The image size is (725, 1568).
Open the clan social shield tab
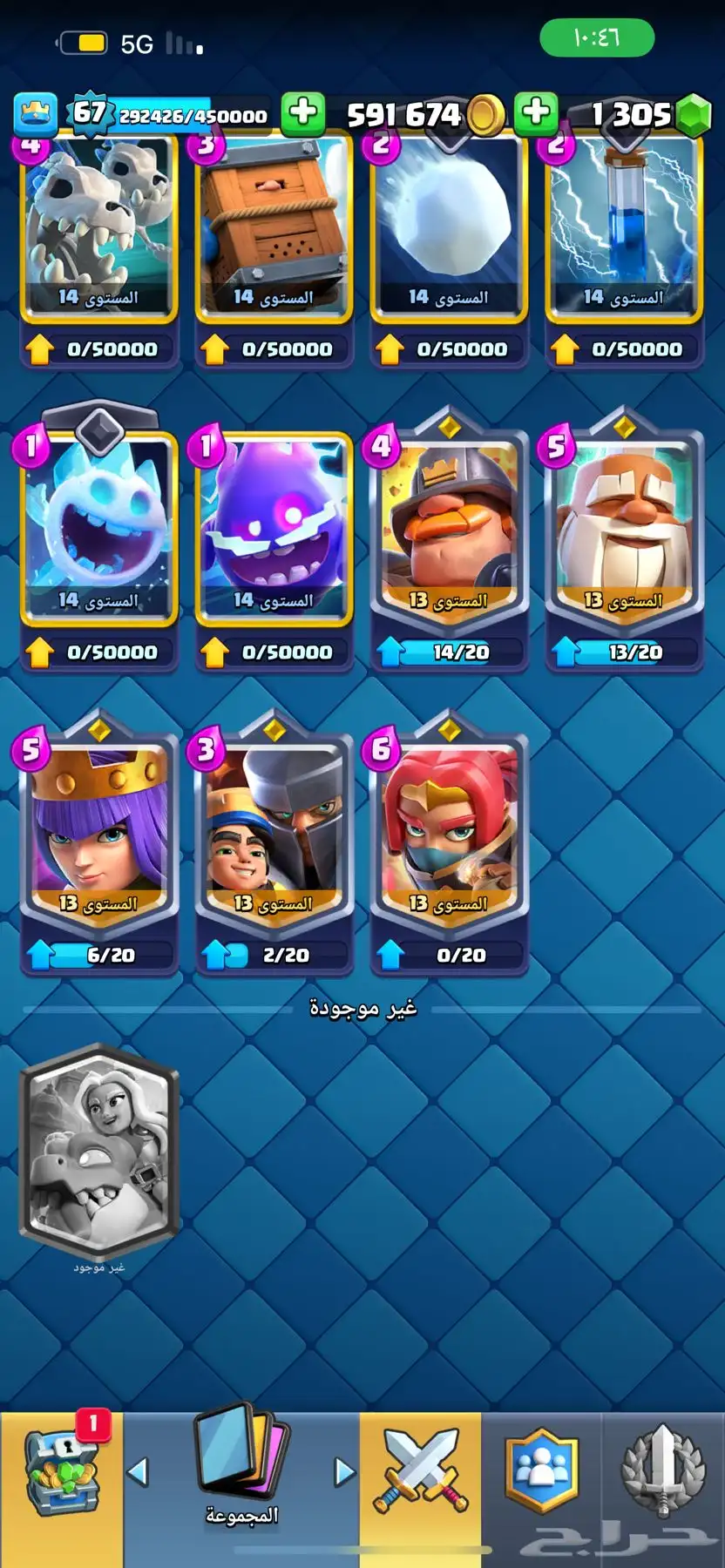point(542,1472)
